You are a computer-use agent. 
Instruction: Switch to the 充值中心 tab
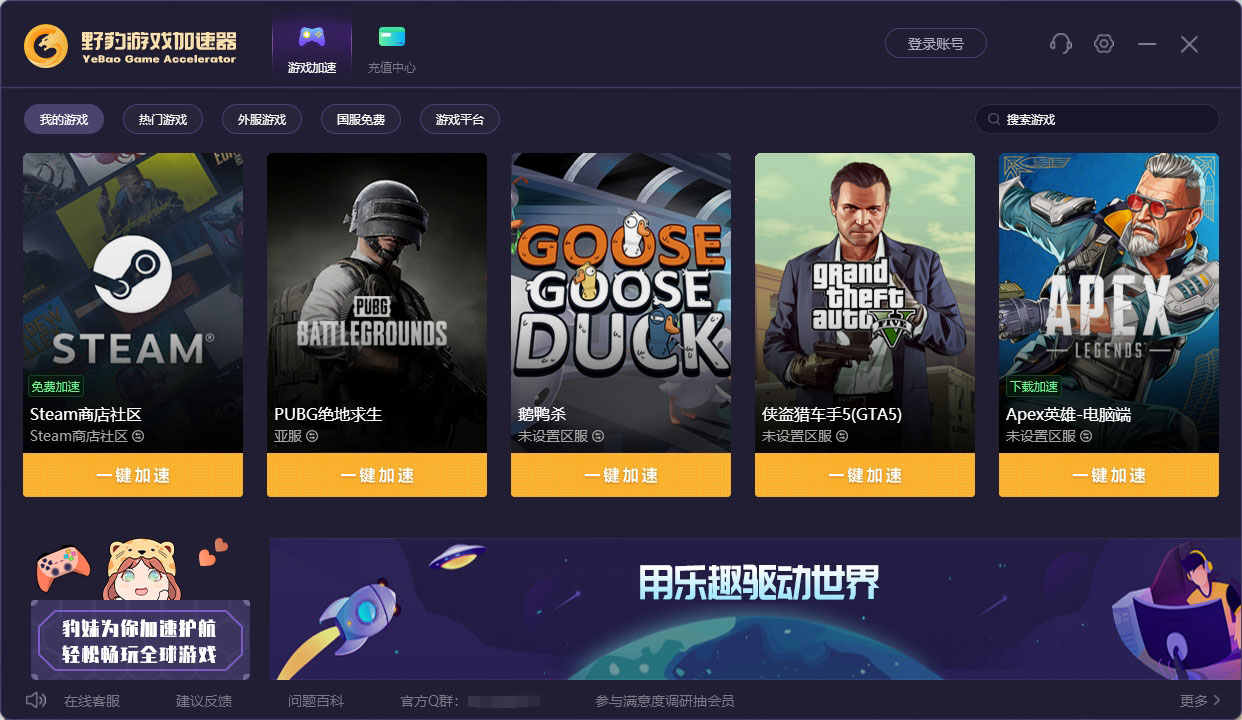click(391, 50)
